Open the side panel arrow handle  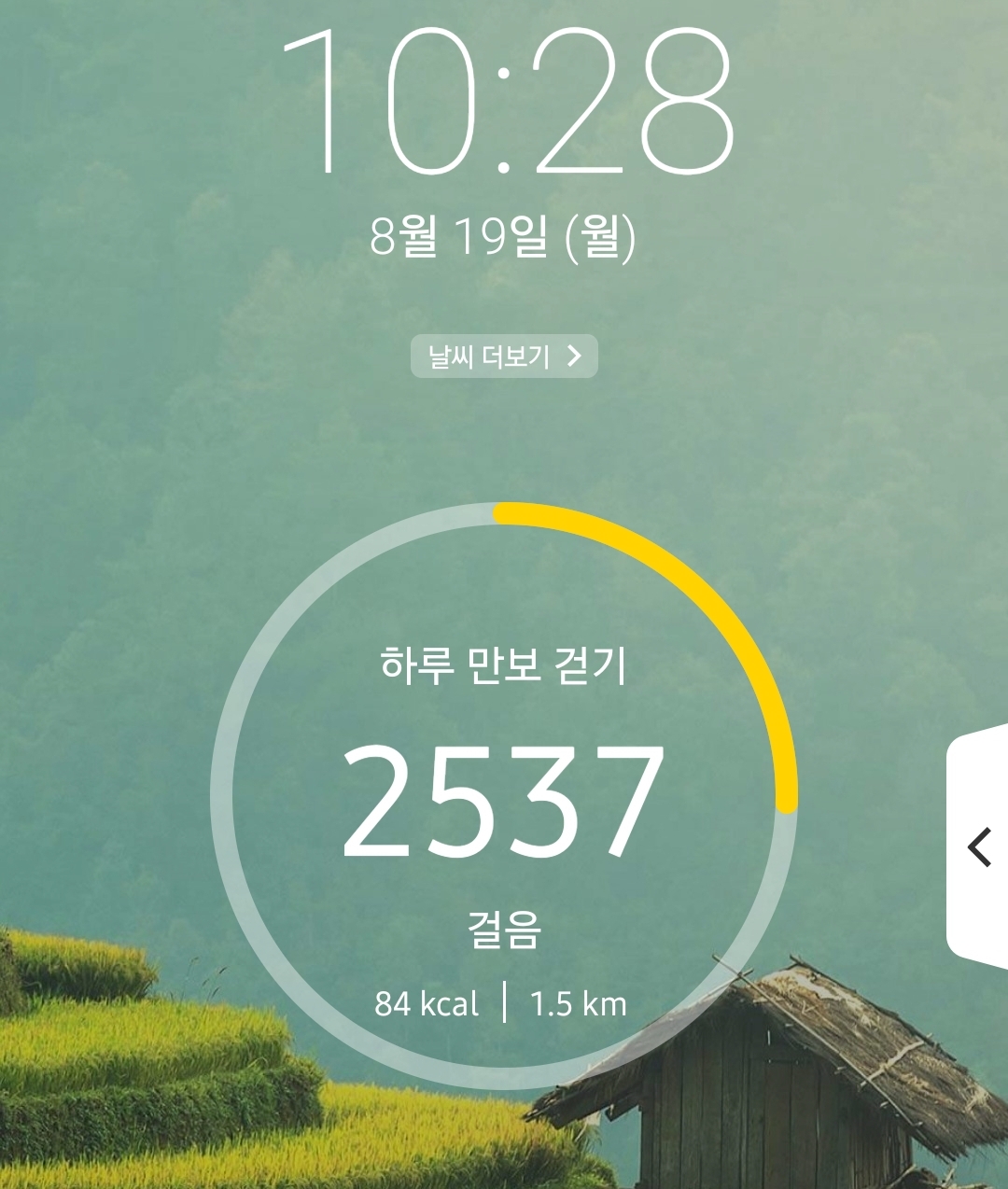(979, 846)
